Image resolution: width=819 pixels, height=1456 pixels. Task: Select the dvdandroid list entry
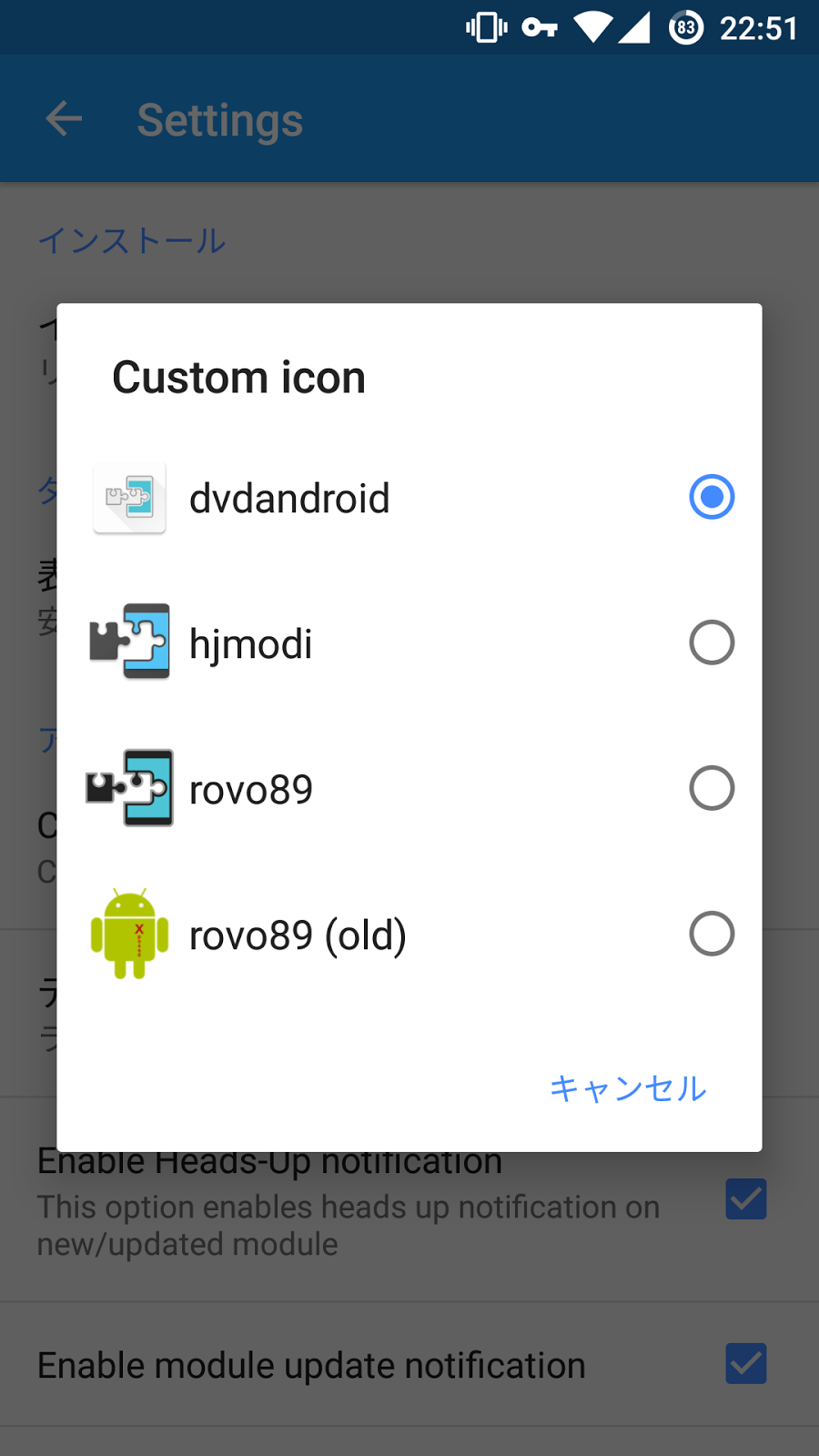click(289, 498)
